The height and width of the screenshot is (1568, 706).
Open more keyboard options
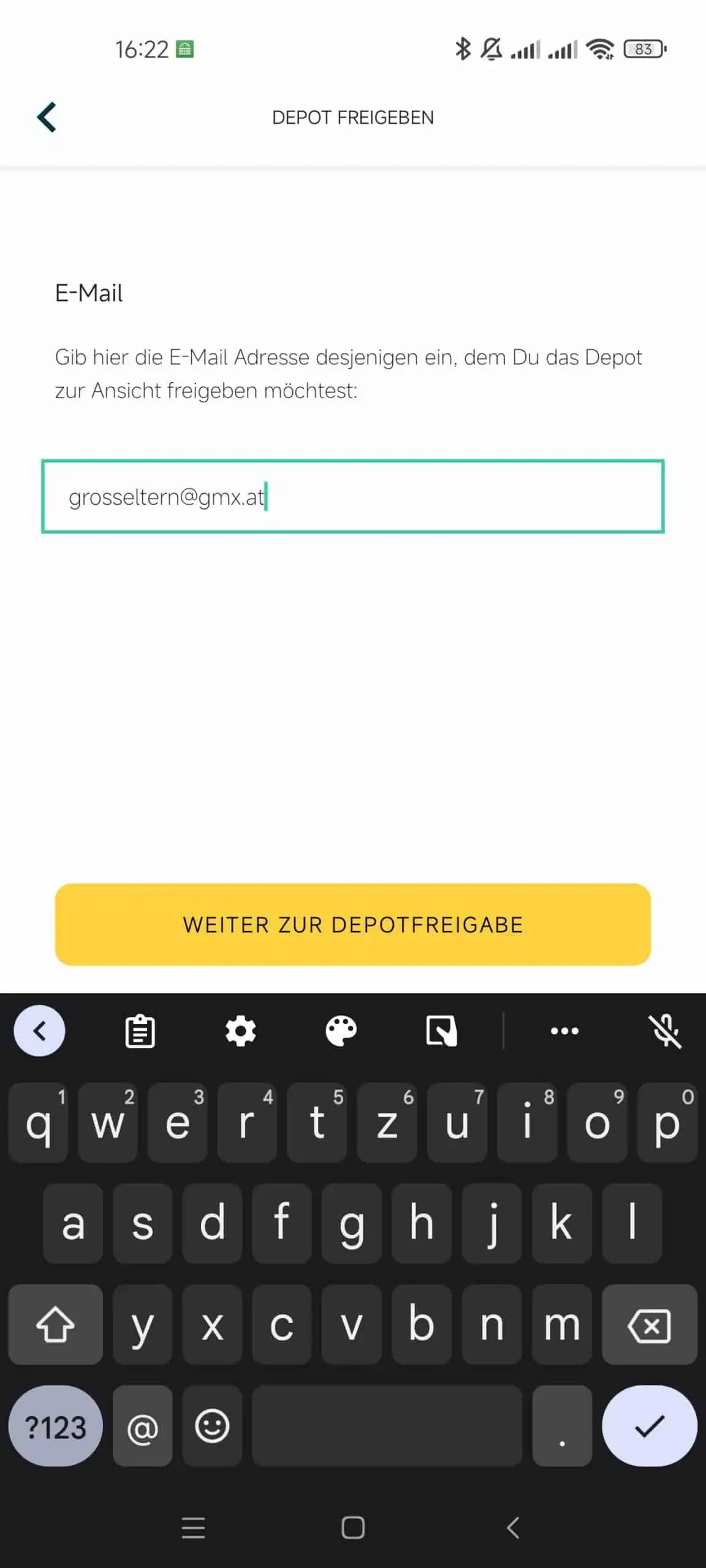click(x=564, y=1031)
